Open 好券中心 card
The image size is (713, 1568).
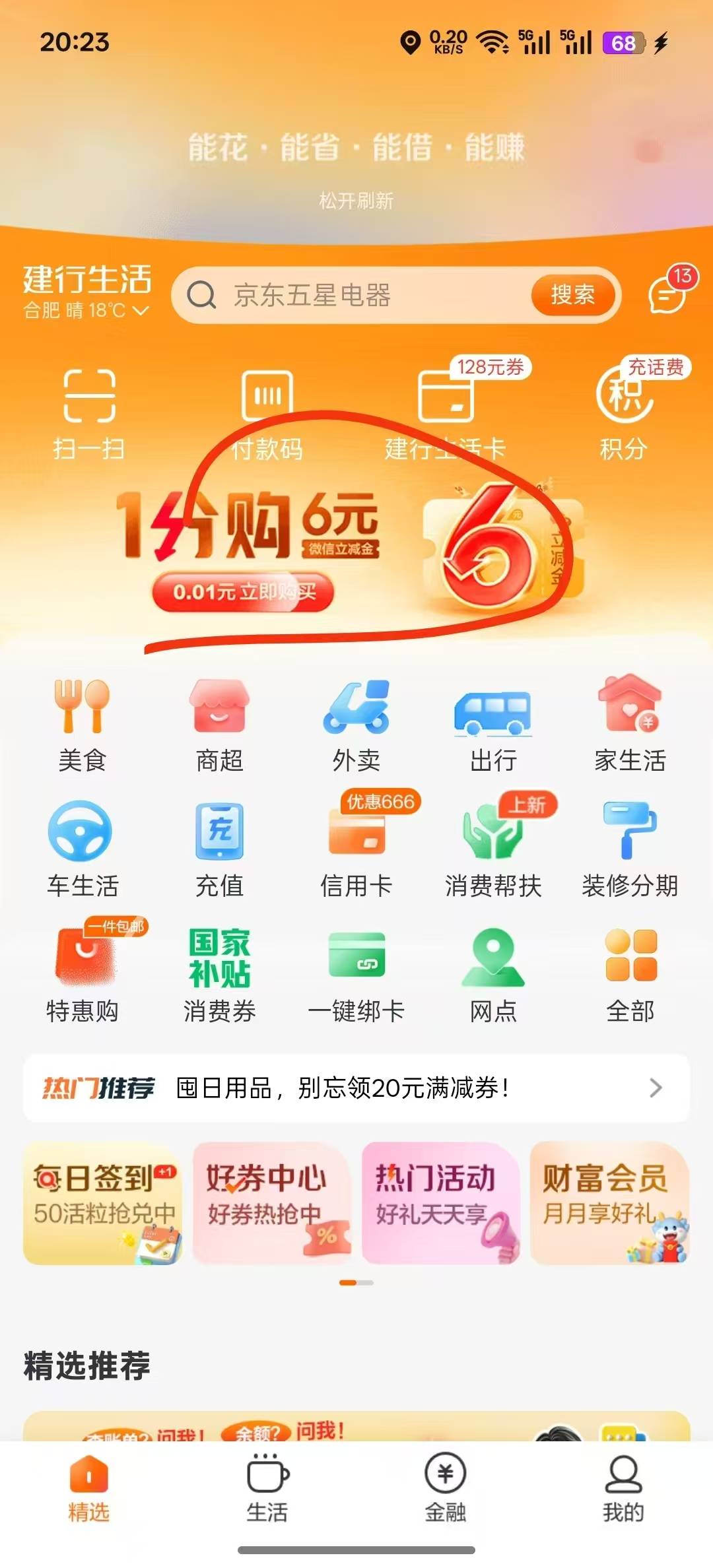point(271,1202)
